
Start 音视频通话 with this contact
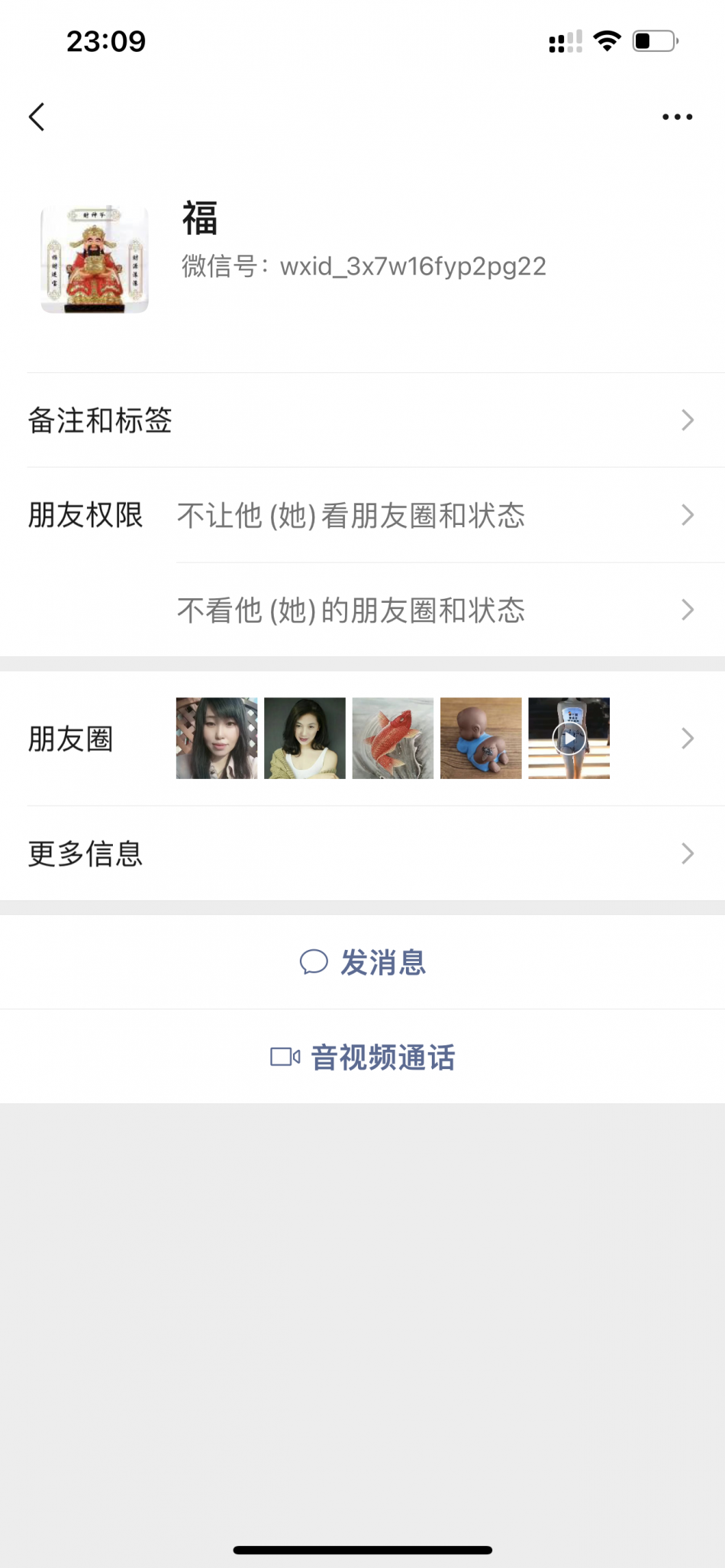[x=363, y=1058]
